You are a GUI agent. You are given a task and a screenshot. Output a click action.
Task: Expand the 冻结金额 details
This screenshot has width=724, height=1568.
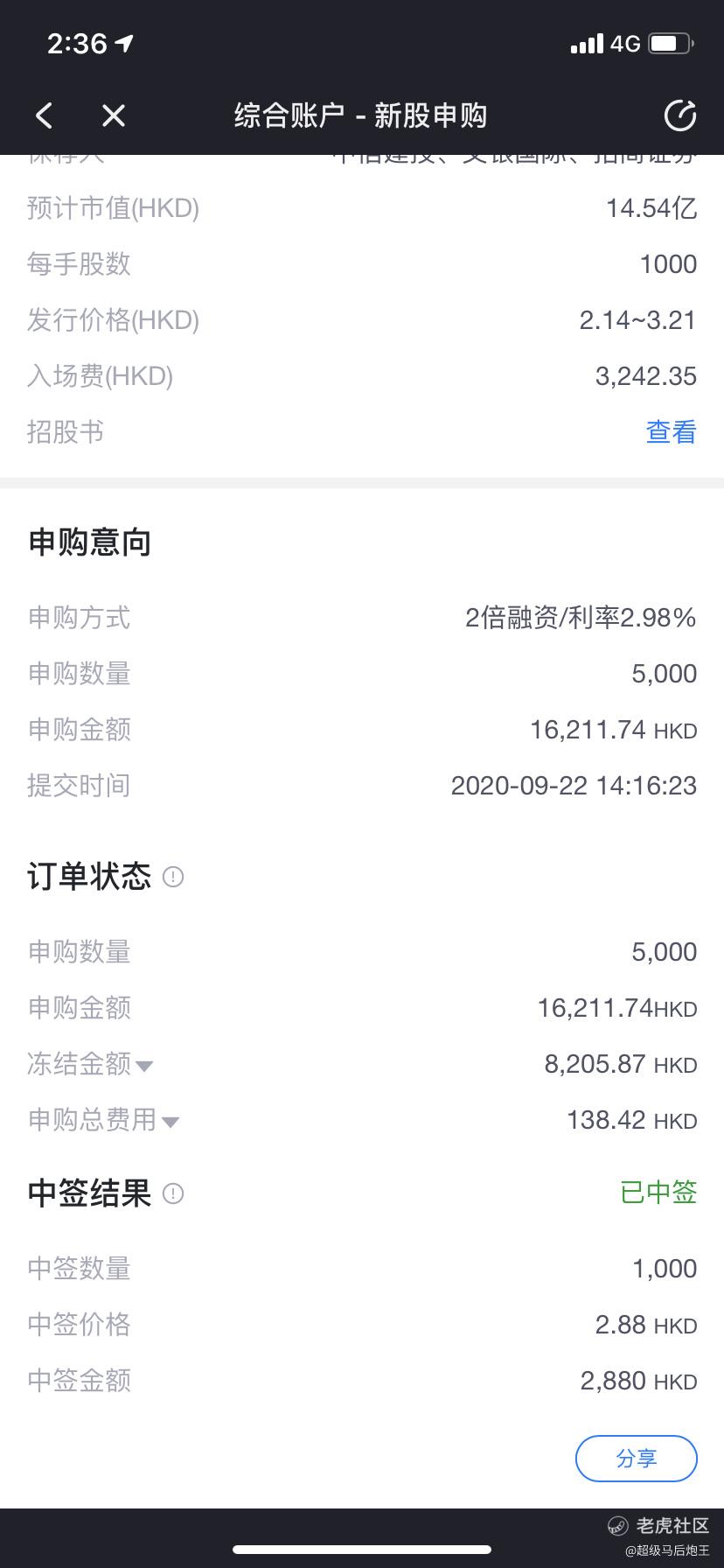144,1066
